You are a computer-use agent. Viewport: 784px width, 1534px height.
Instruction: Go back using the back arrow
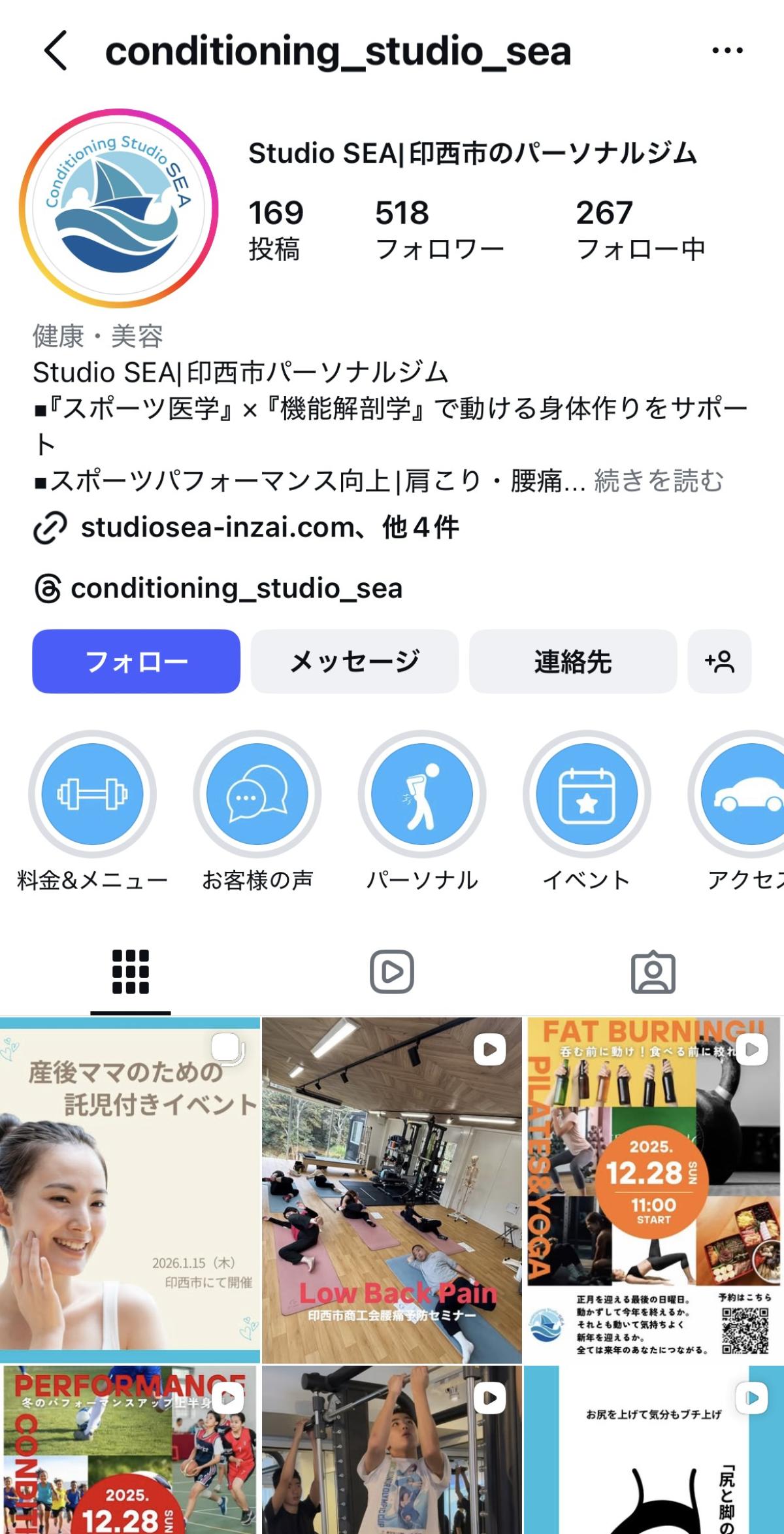pos(56,51)
